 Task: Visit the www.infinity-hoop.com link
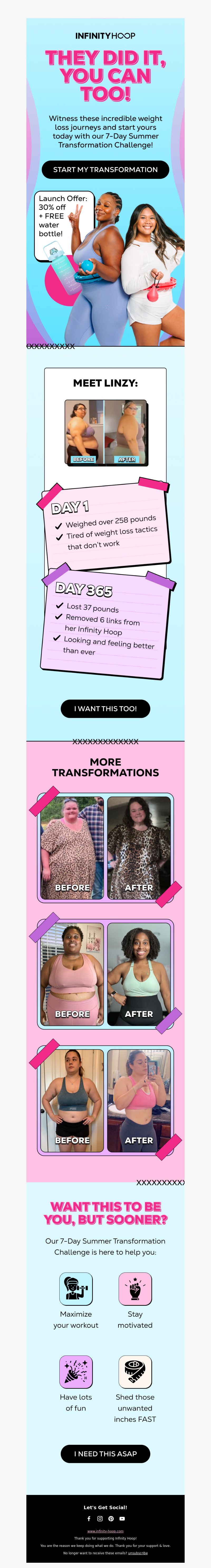pos(105,1531)
